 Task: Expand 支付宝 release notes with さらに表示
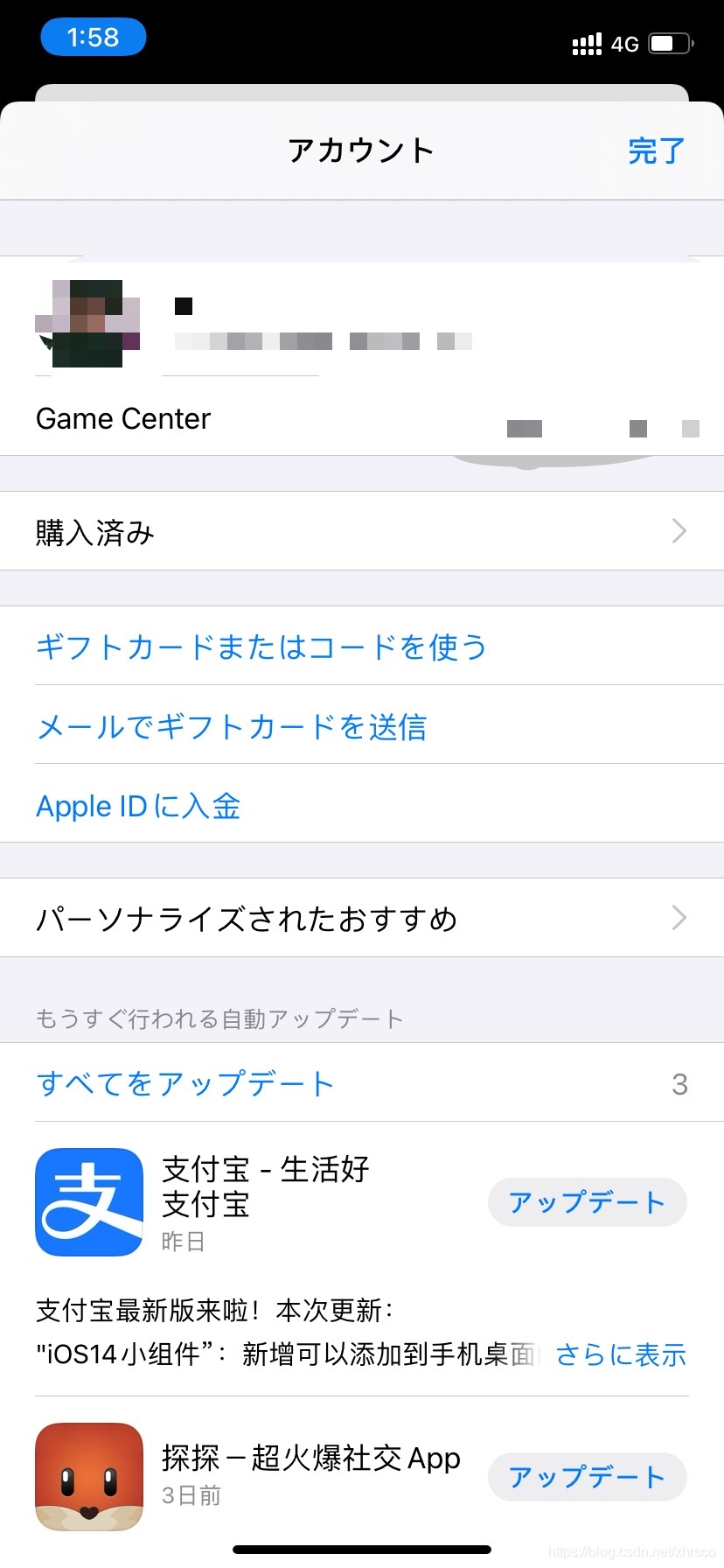click(x=621, y=1354)
